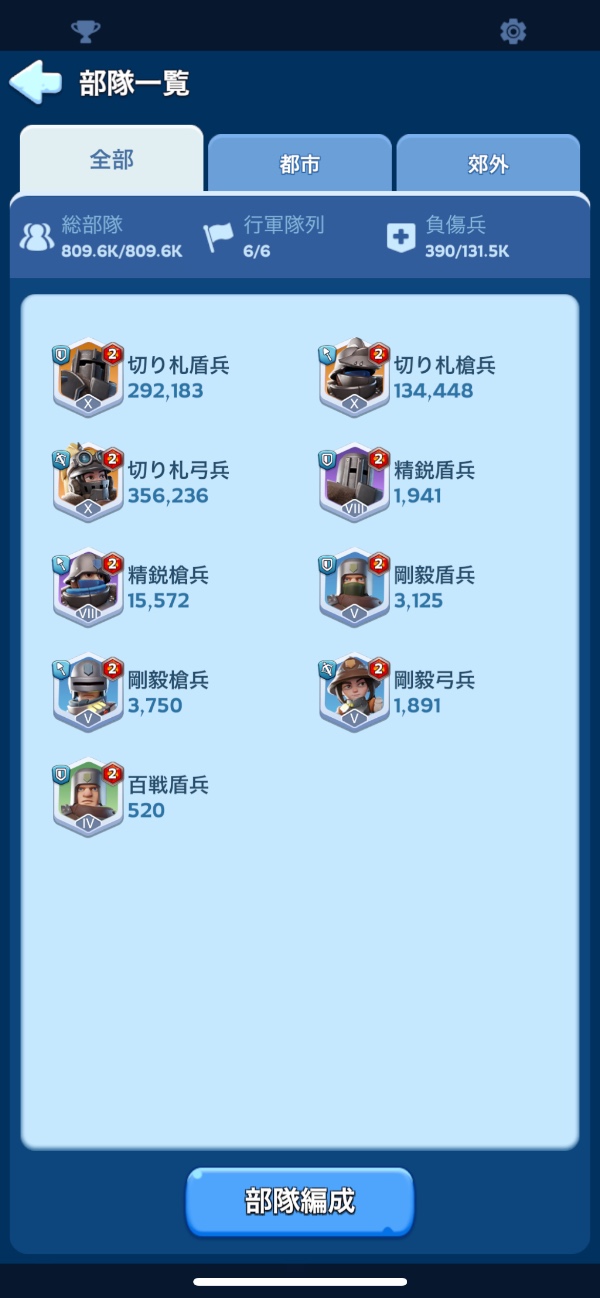Screen dimensions: 600x1298
Task: Switch to the 郊外 tab
Action: tap(488, 164)
